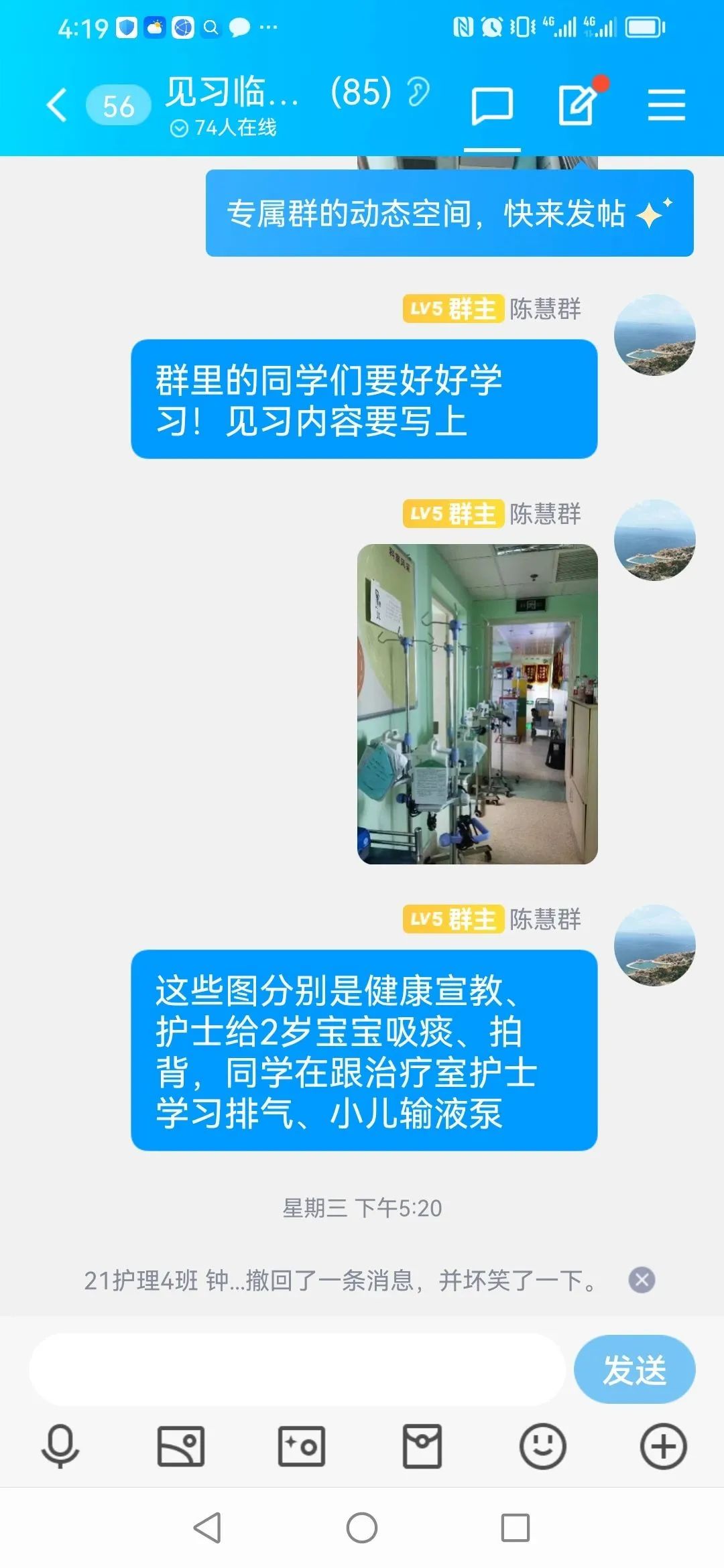The width and height of the screenshot is (724, 1568).
Task: Open the group chat tab icon
Action: pyautogui.click(x=492, y=106)
